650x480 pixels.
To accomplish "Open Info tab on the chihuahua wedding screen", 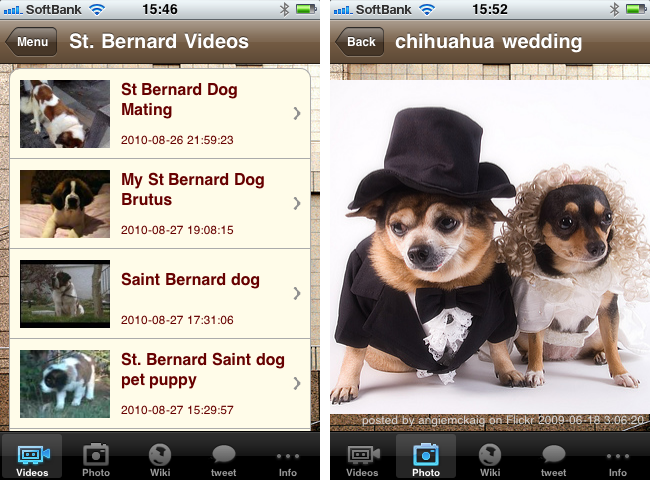I will click(618, 458).
